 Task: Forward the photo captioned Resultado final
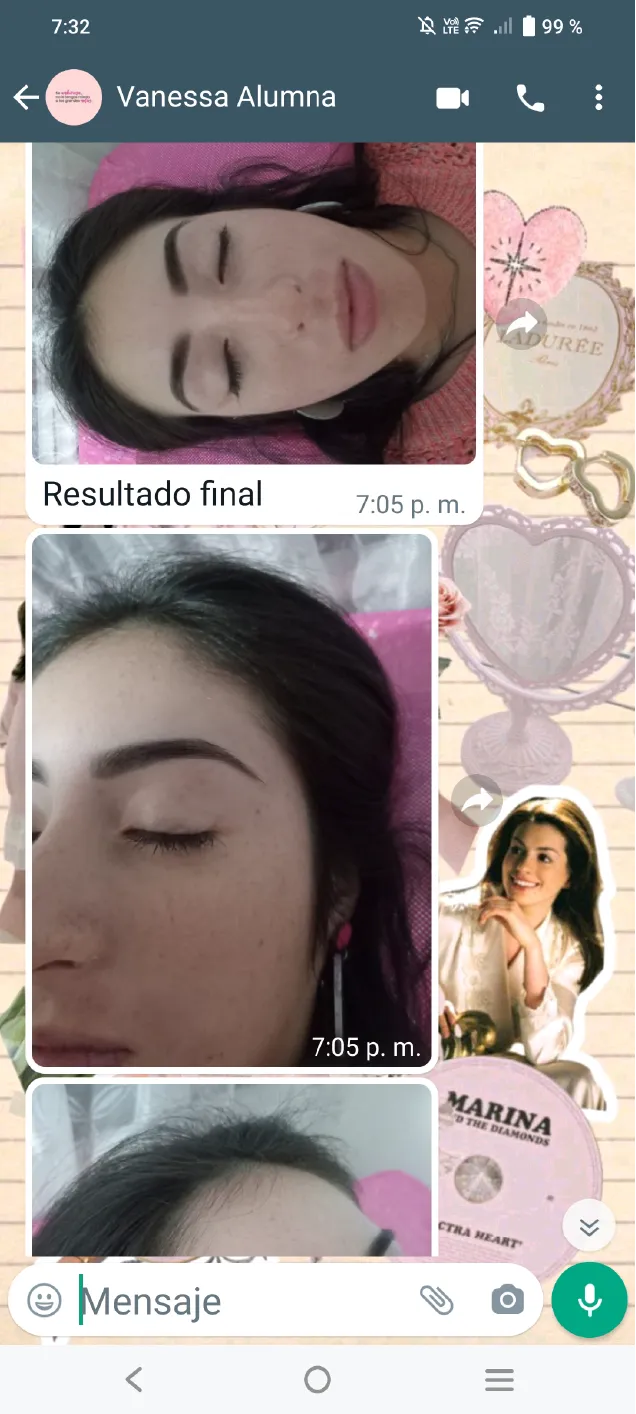522,323
